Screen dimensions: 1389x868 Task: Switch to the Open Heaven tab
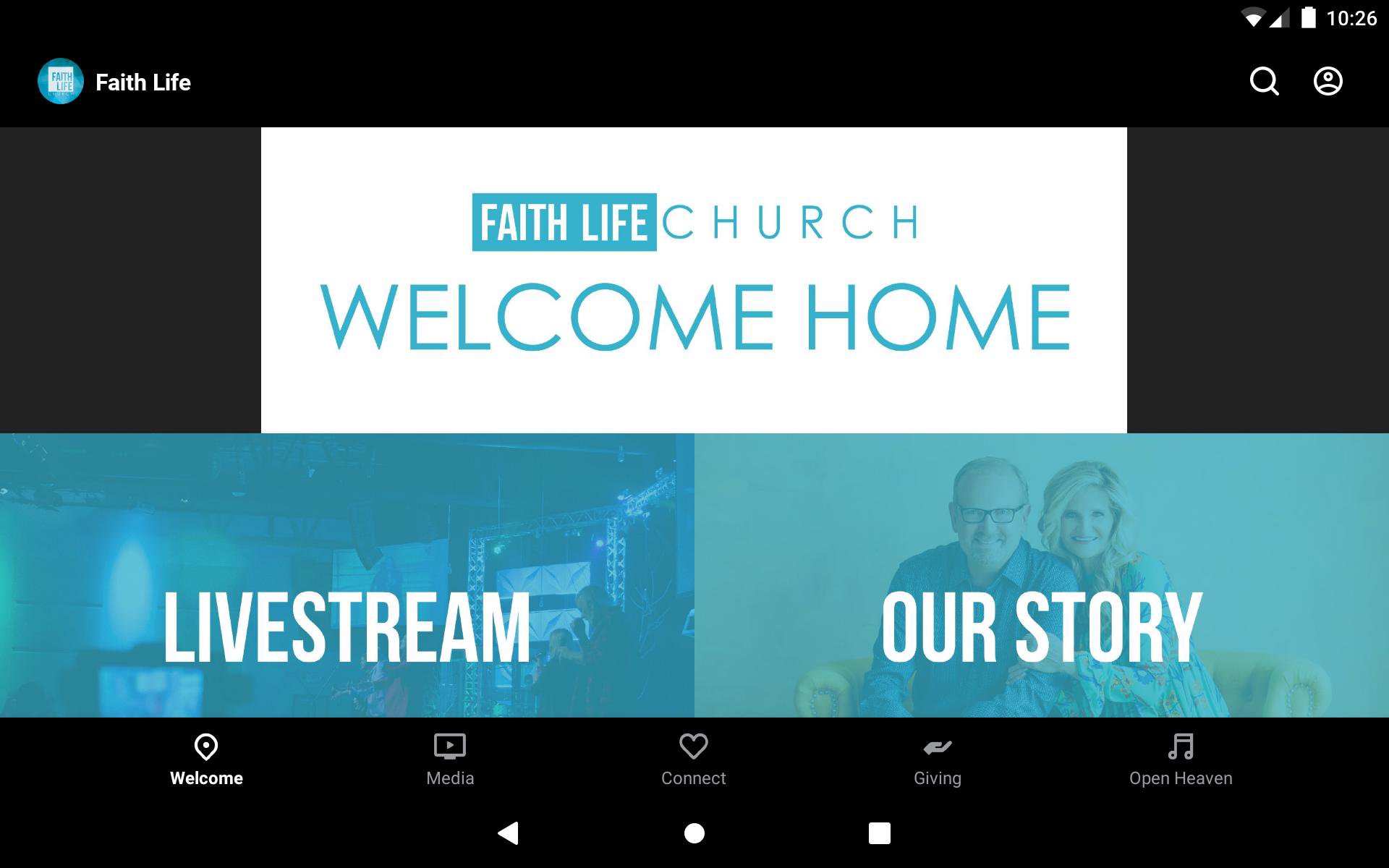(x=1181, y=759)
